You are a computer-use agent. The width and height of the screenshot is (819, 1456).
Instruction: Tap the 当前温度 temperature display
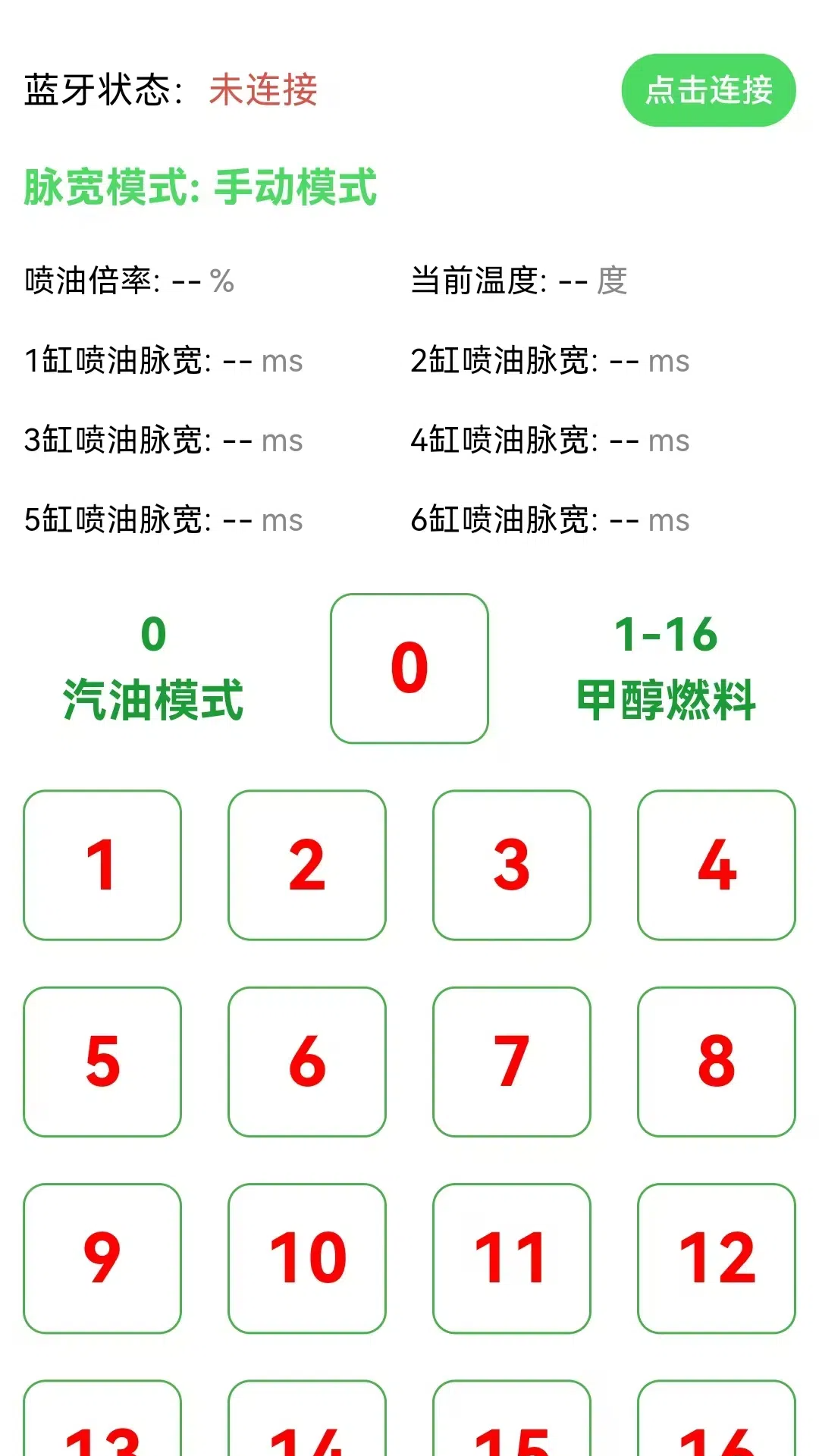point(519,282)
